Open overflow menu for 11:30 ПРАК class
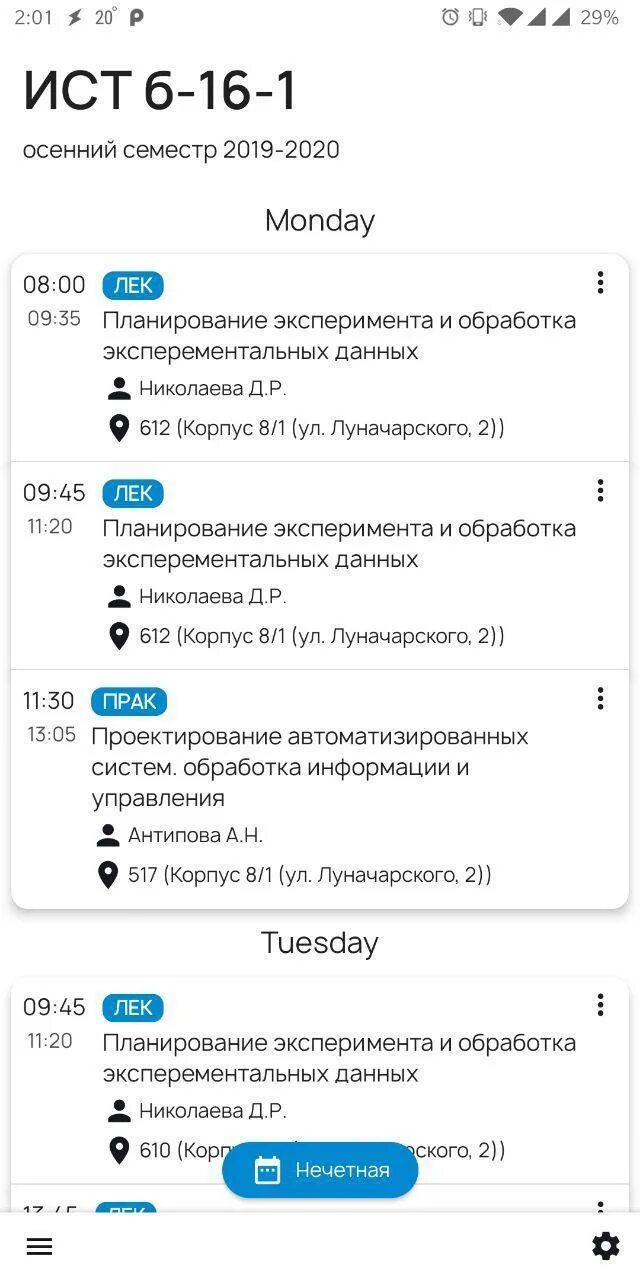The width and height of the screenshot is (640, 1280). pyautogui.click(x=600, y=698)
